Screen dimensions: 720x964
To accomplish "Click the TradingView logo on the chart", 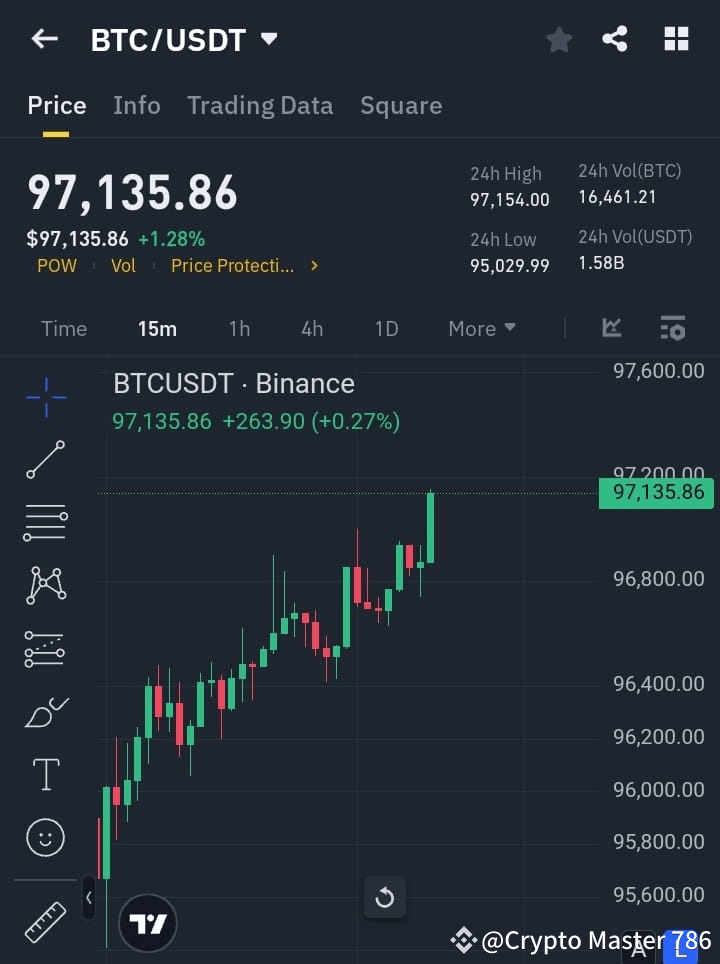I will coord(147,922).
